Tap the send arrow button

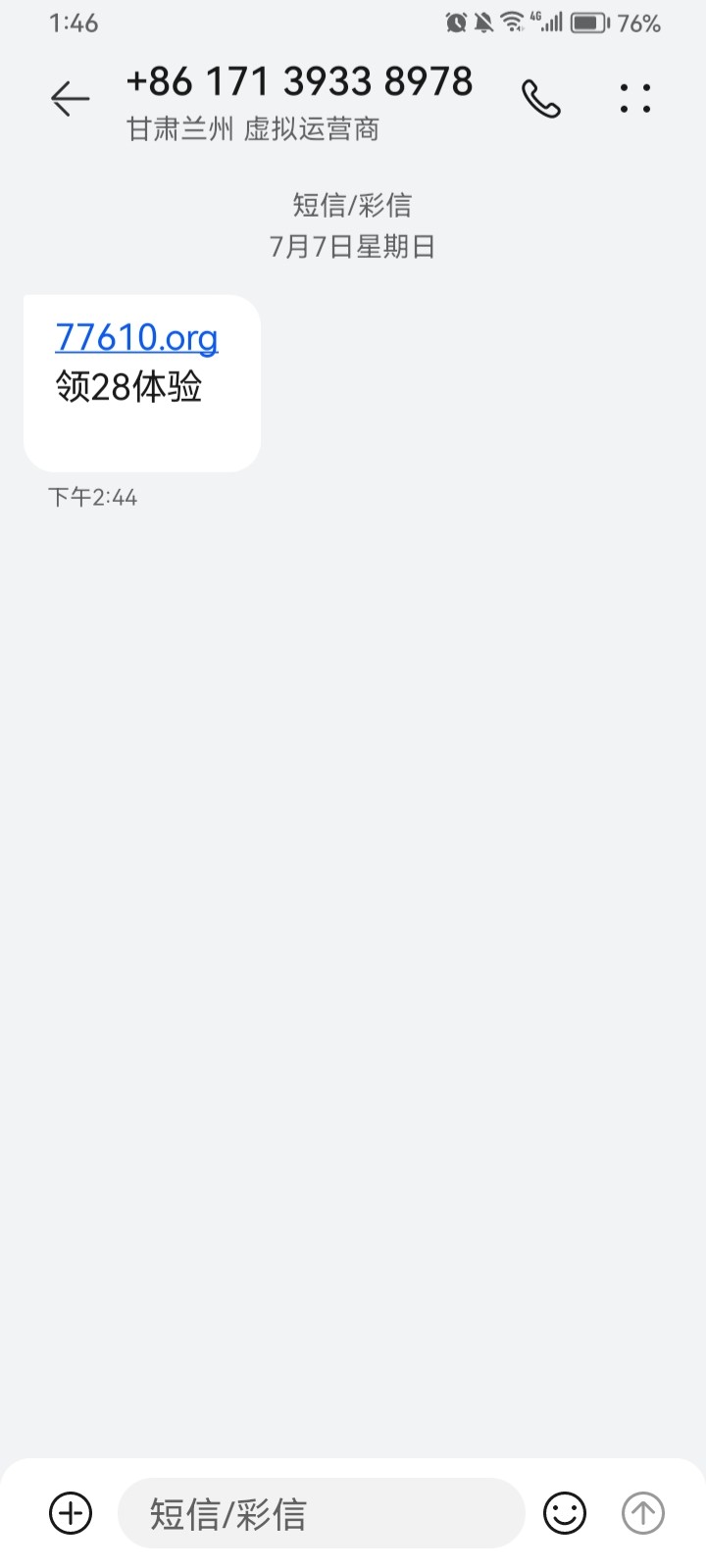pyautogui.click(x=643, y=1513)
